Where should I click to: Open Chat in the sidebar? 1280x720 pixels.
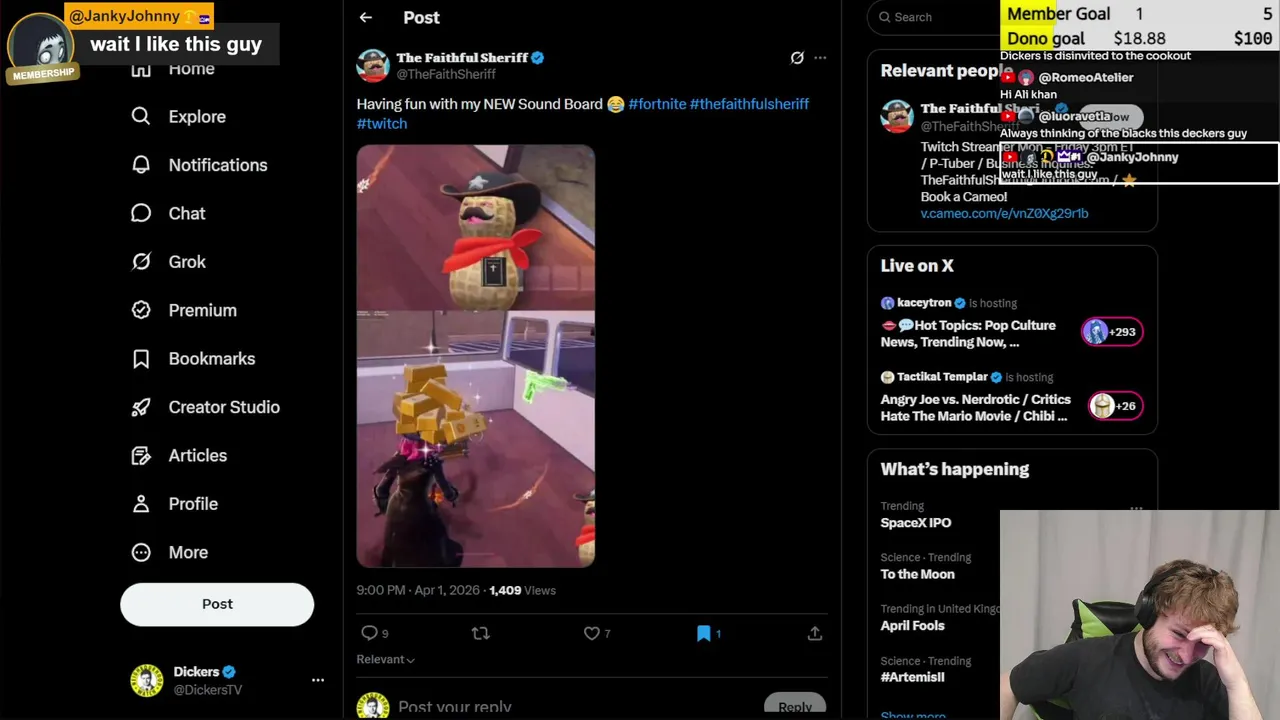186,213
